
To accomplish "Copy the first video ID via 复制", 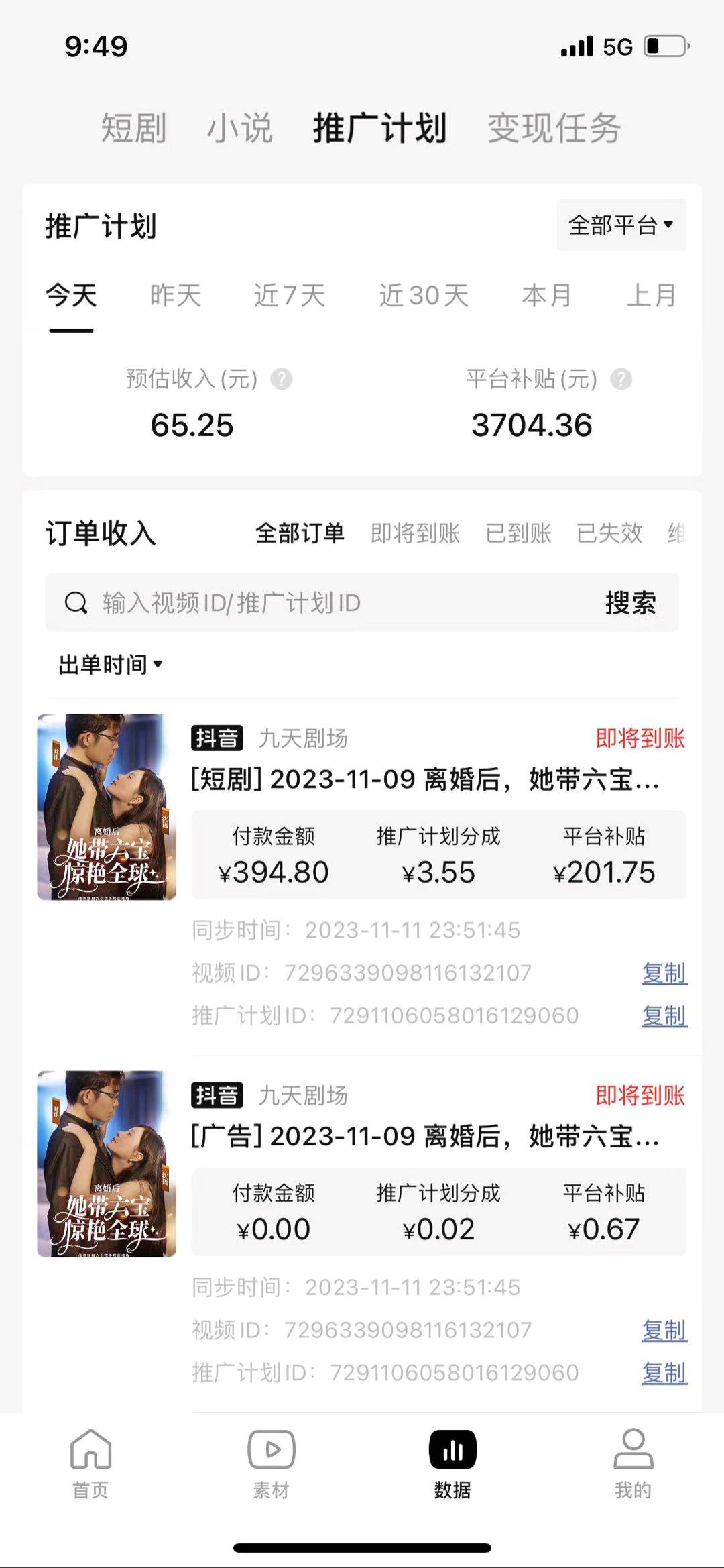I will pyautogui.click(x=664, y=974).
